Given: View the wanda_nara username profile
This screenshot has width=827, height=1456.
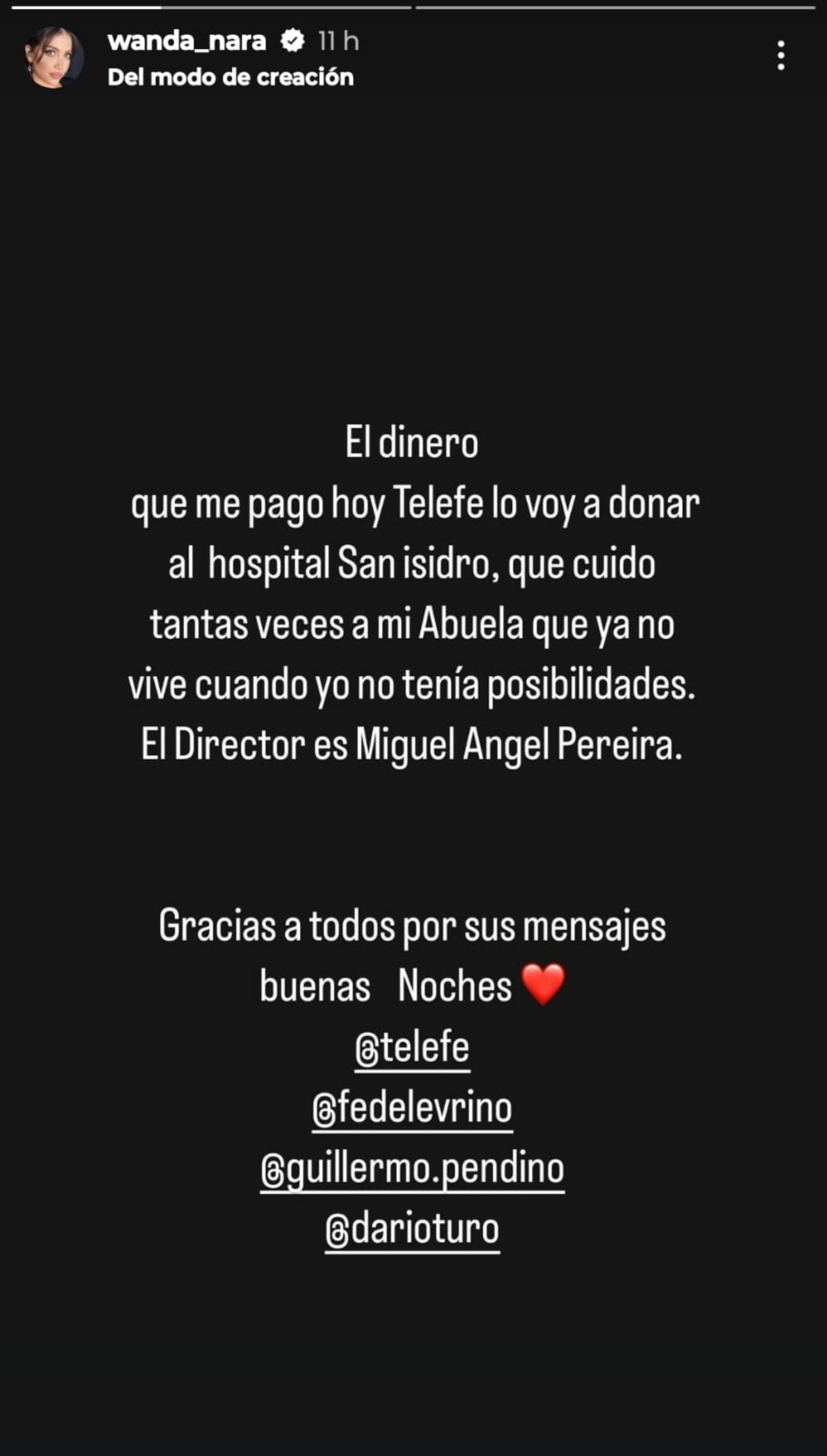Looking at the screenshot, I should (187, 41).
